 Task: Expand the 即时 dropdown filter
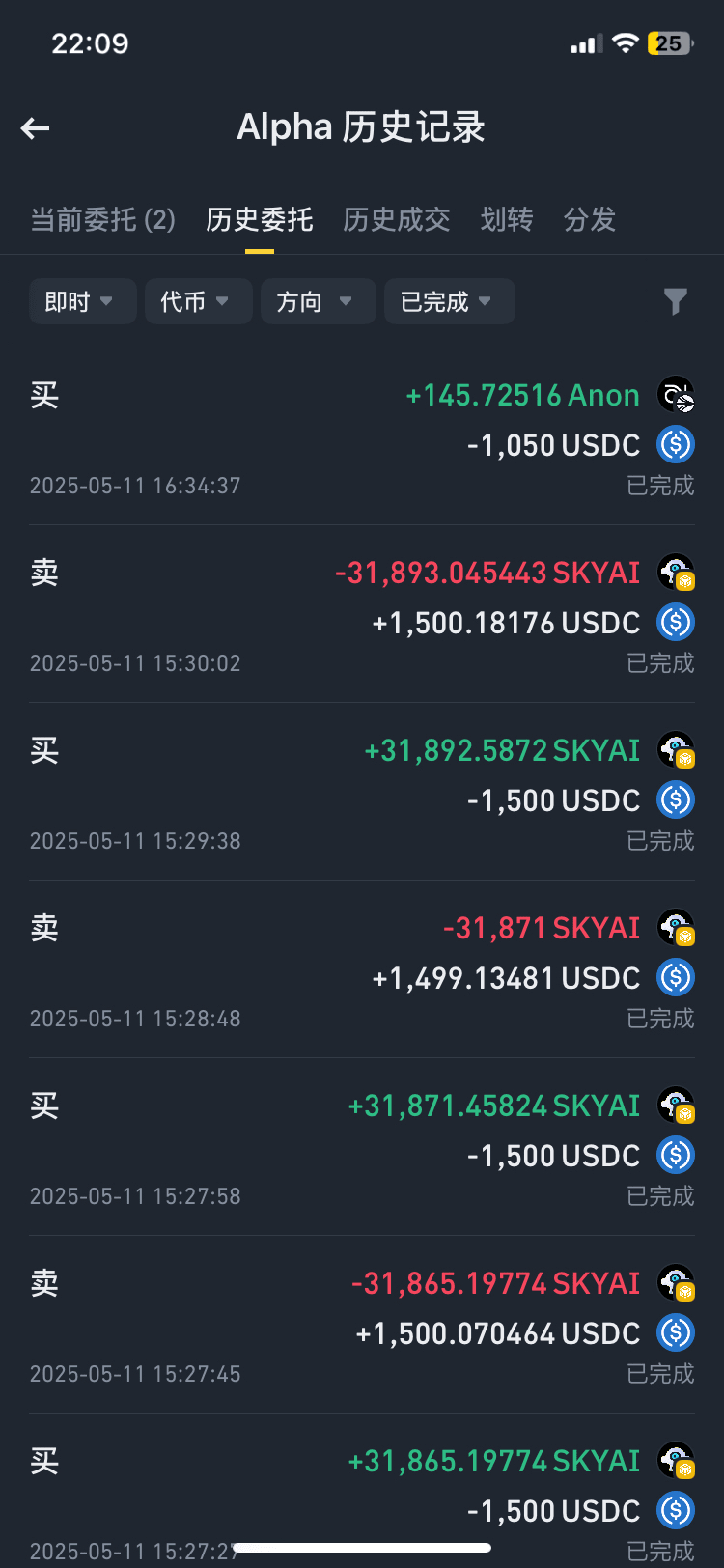[x=83, y=301]
